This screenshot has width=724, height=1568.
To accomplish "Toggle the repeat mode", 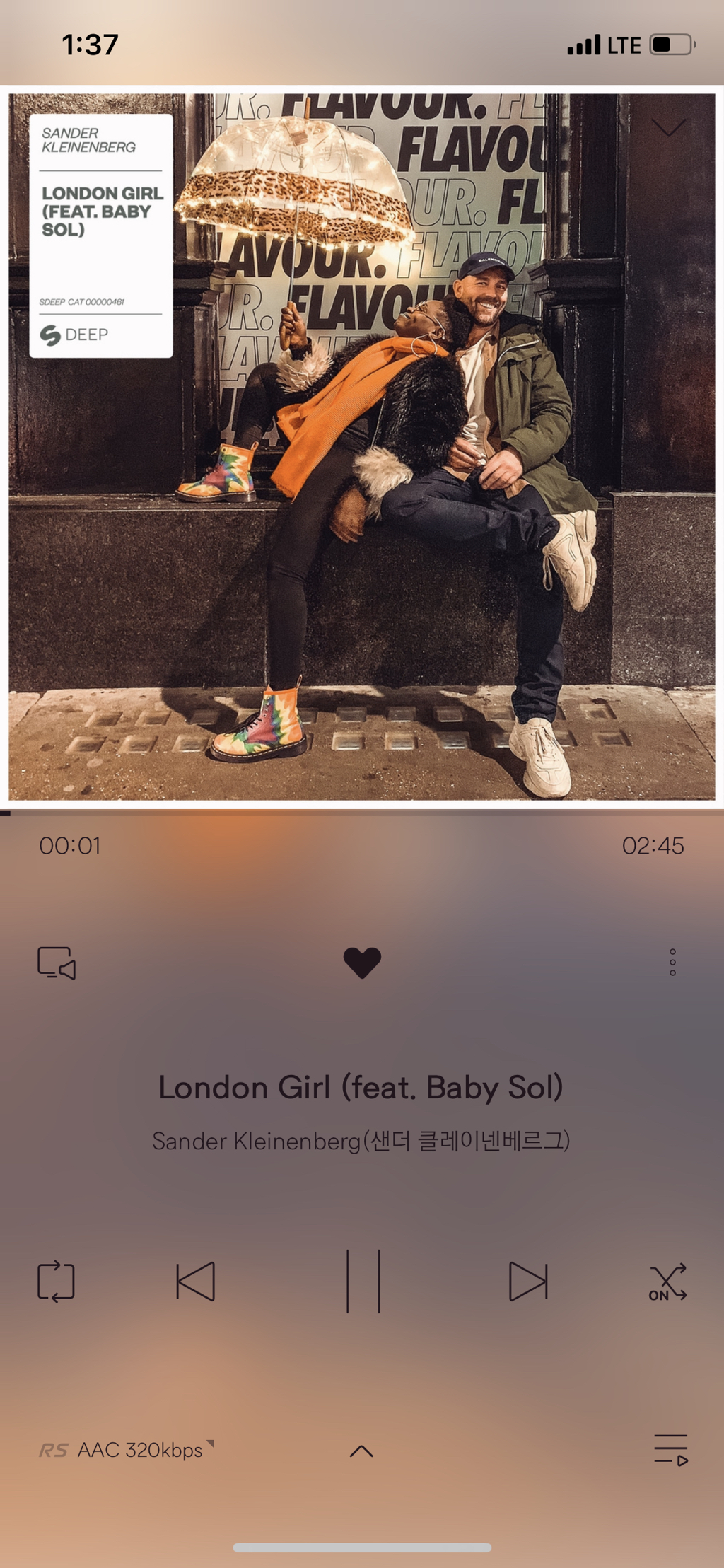I will pyautogui.click(x=56, y=1282).
